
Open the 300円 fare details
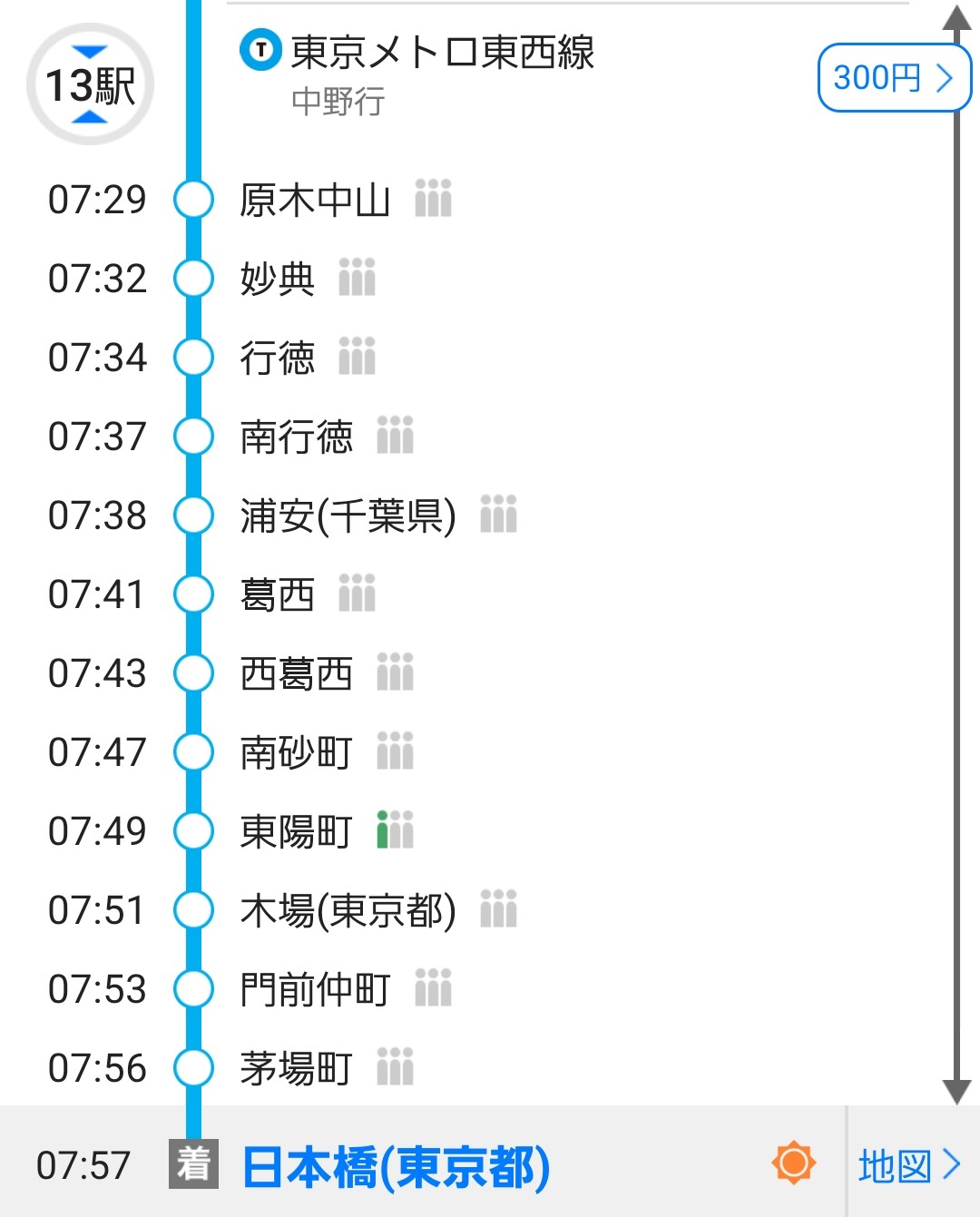(x=893, y=78)
